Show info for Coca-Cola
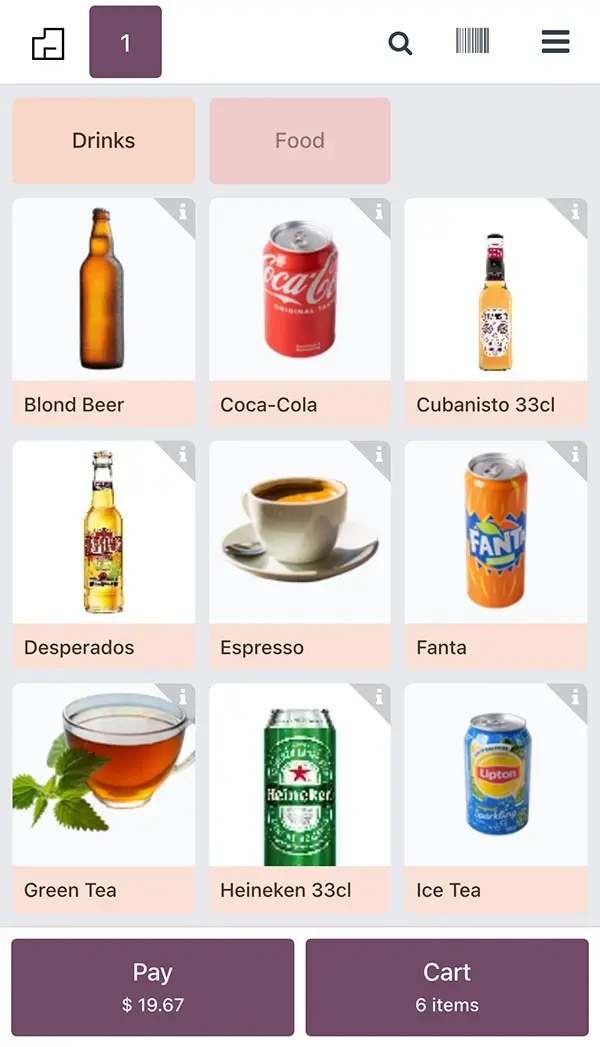This screenshot has width=600, height=1047. click(379, 212)
